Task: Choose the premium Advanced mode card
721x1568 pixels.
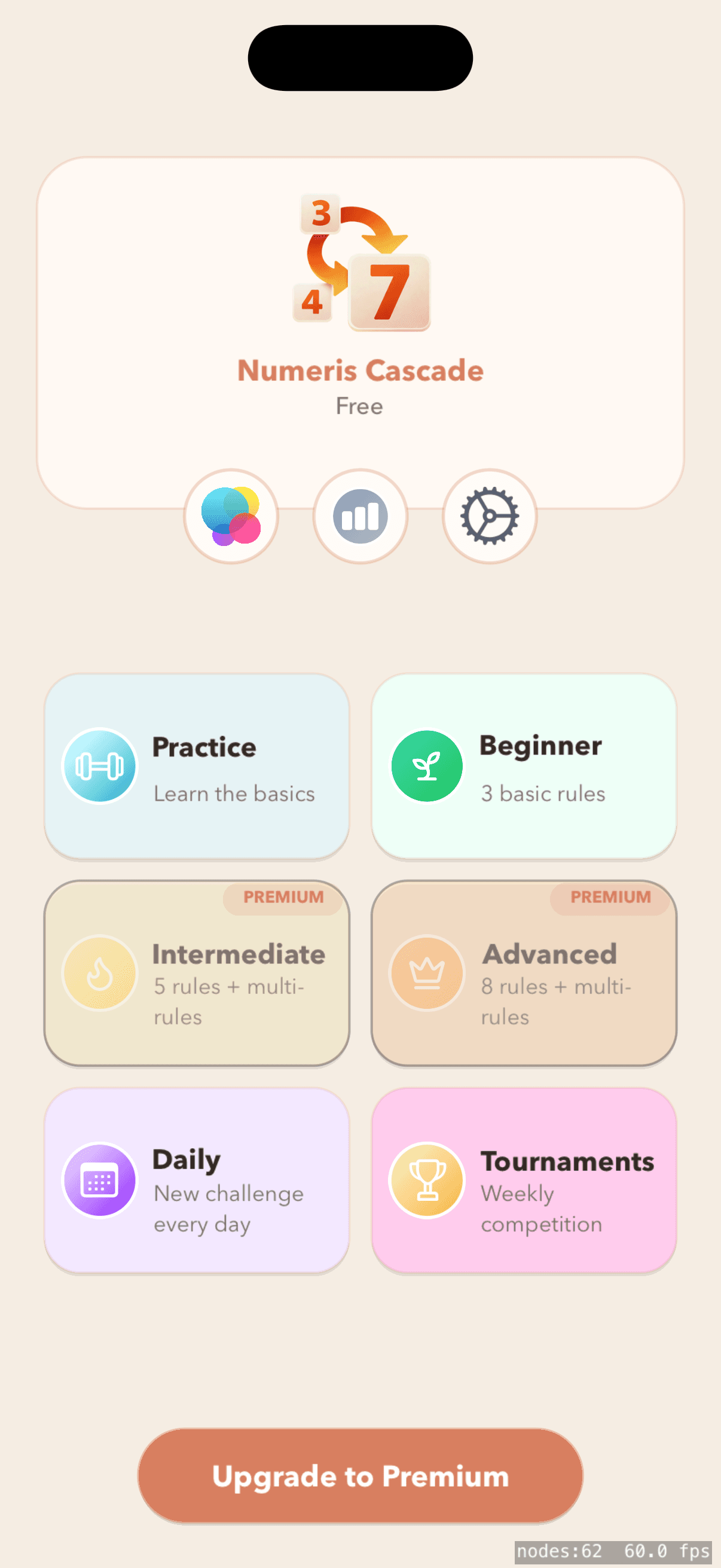Action: tap(524, 974)
